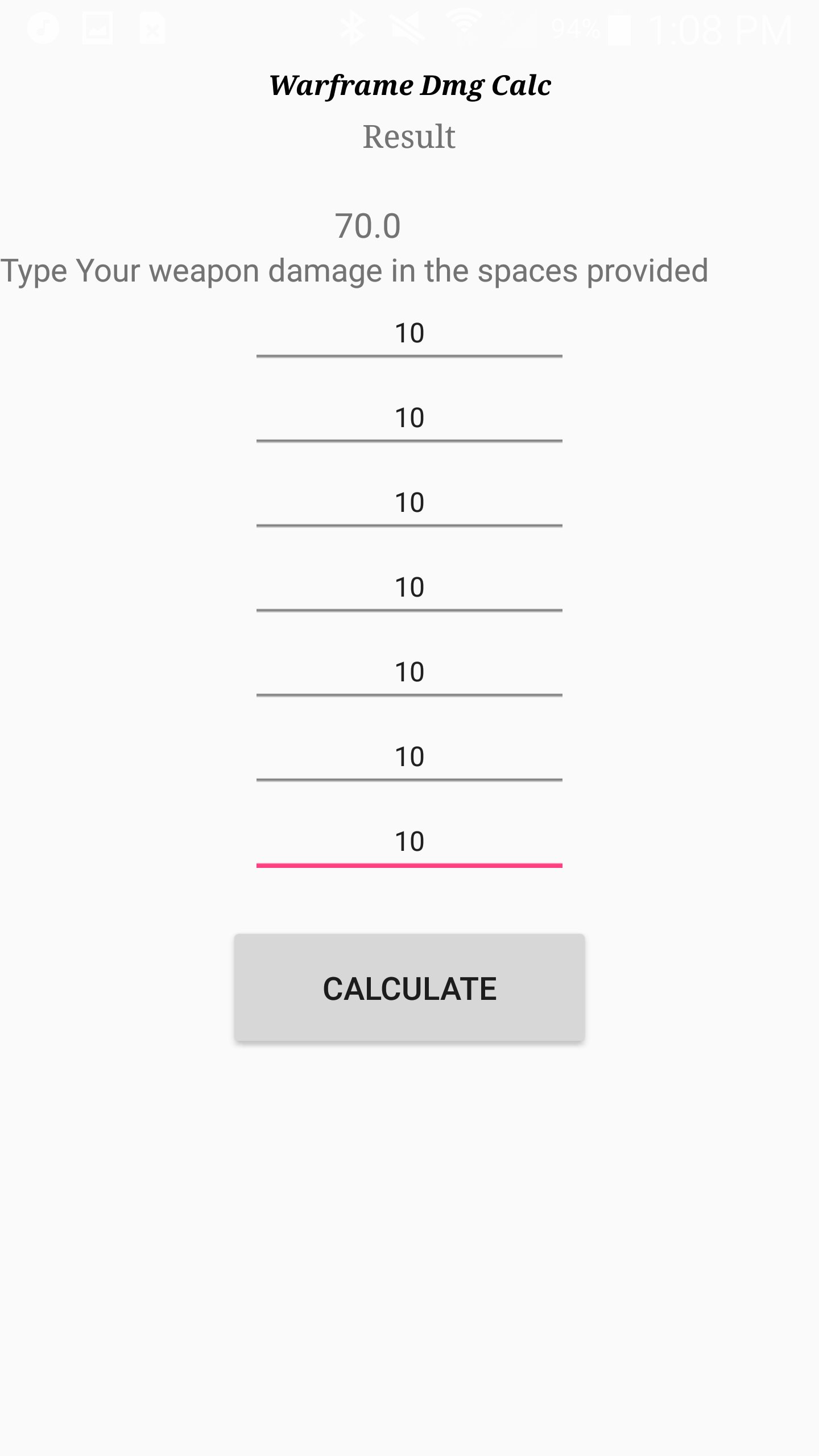
Task: Click the third weapon damage input
Action: pos(409,503)
